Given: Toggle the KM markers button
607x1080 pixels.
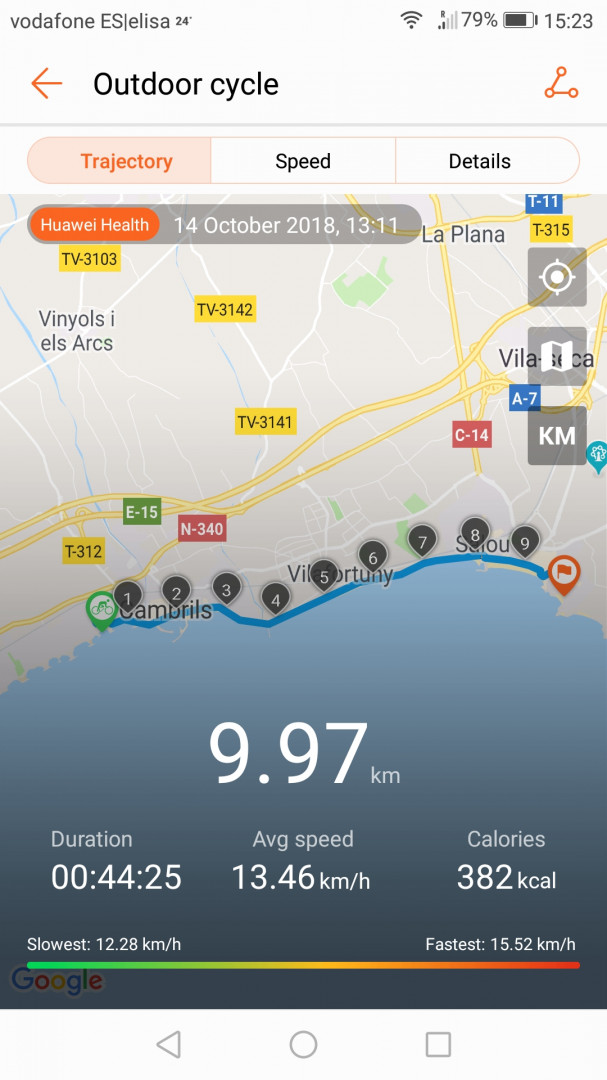Looking at the screenshot, I should (557, 436).
